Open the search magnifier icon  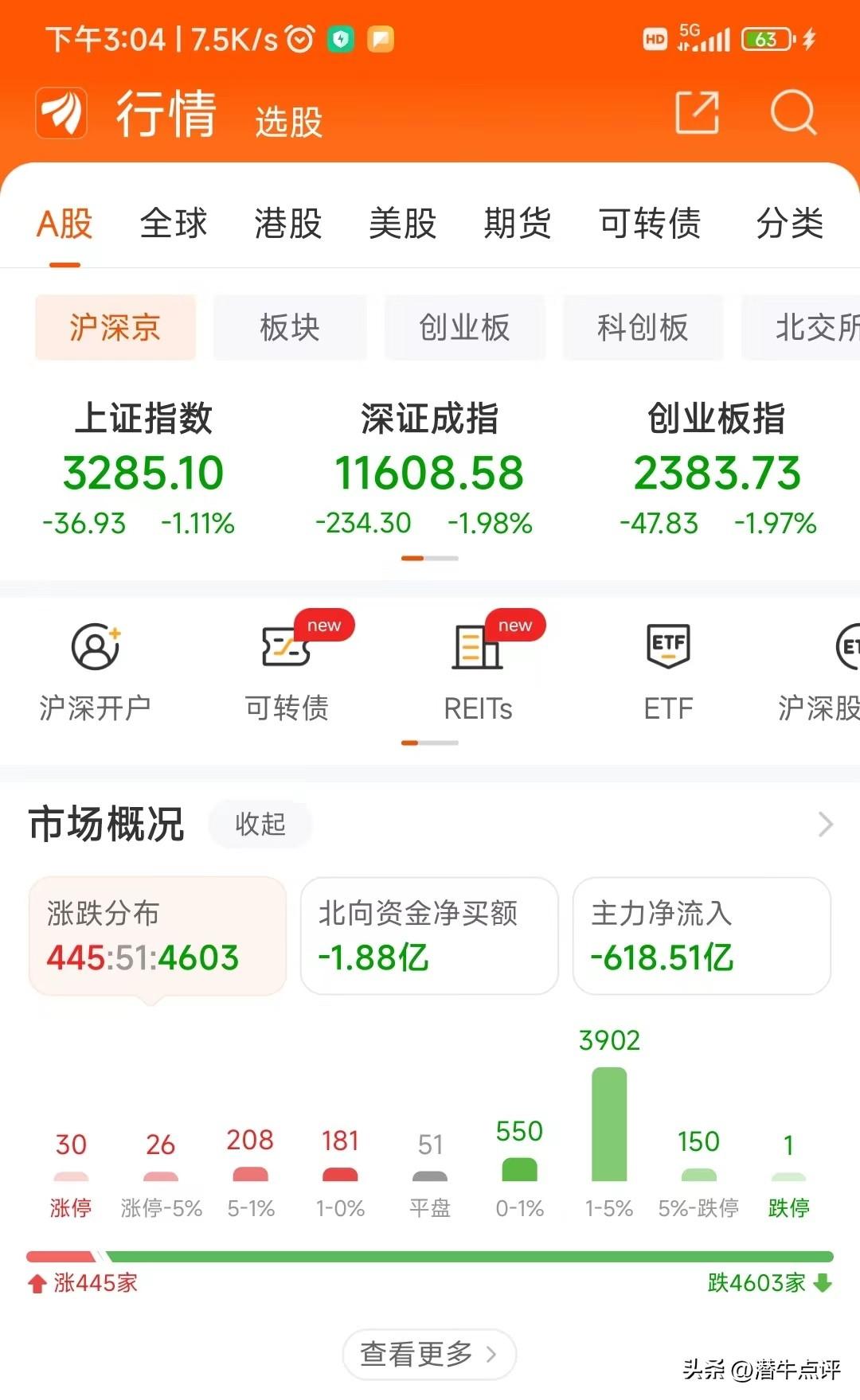(793, 113)
